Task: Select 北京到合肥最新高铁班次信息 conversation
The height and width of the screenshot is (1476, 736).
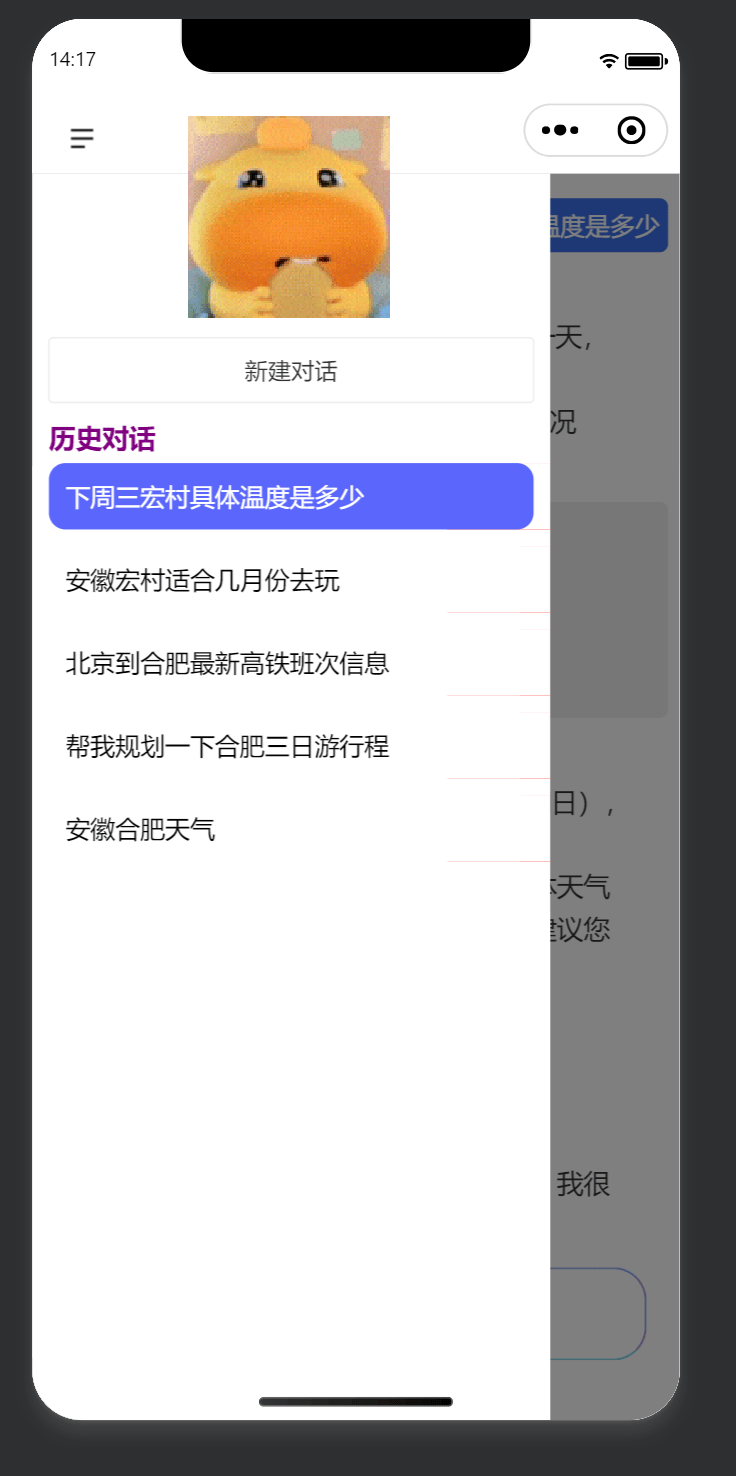Action: click(227, 664)
